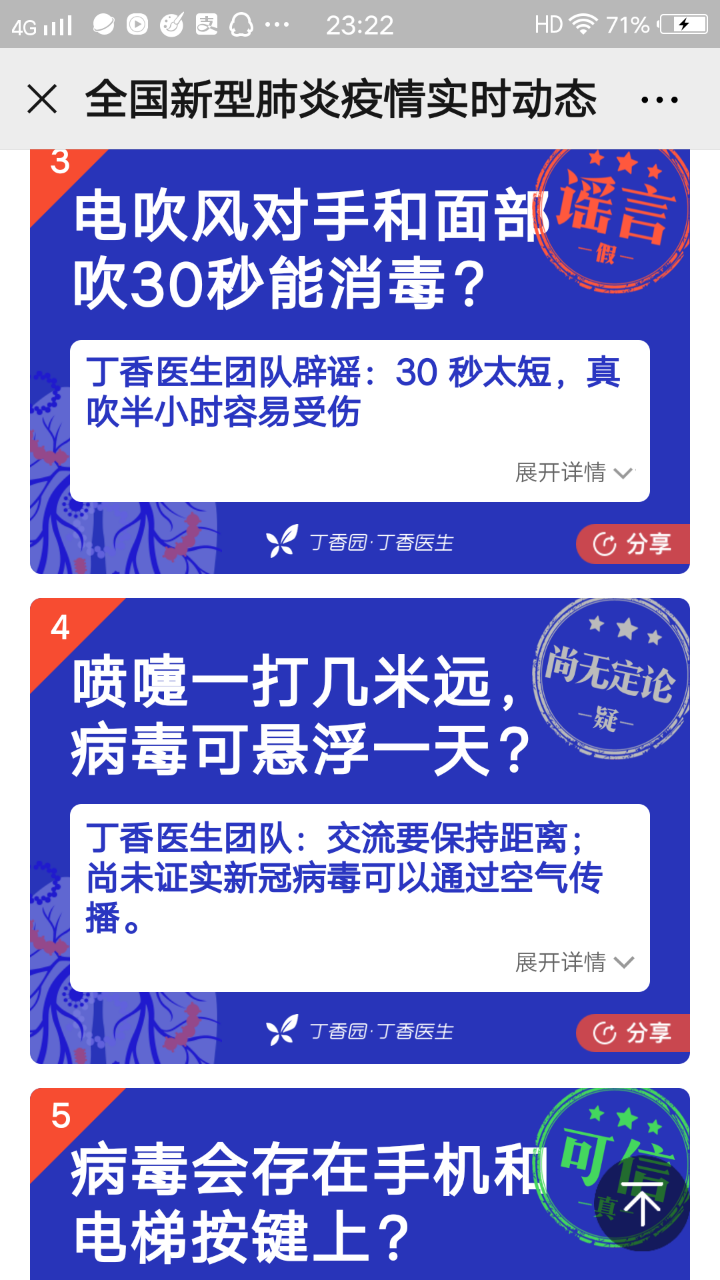This screenshot has width=720, height=1280.
Task: Tap the back-to-top arrow button
Action: click(642, 1204)
